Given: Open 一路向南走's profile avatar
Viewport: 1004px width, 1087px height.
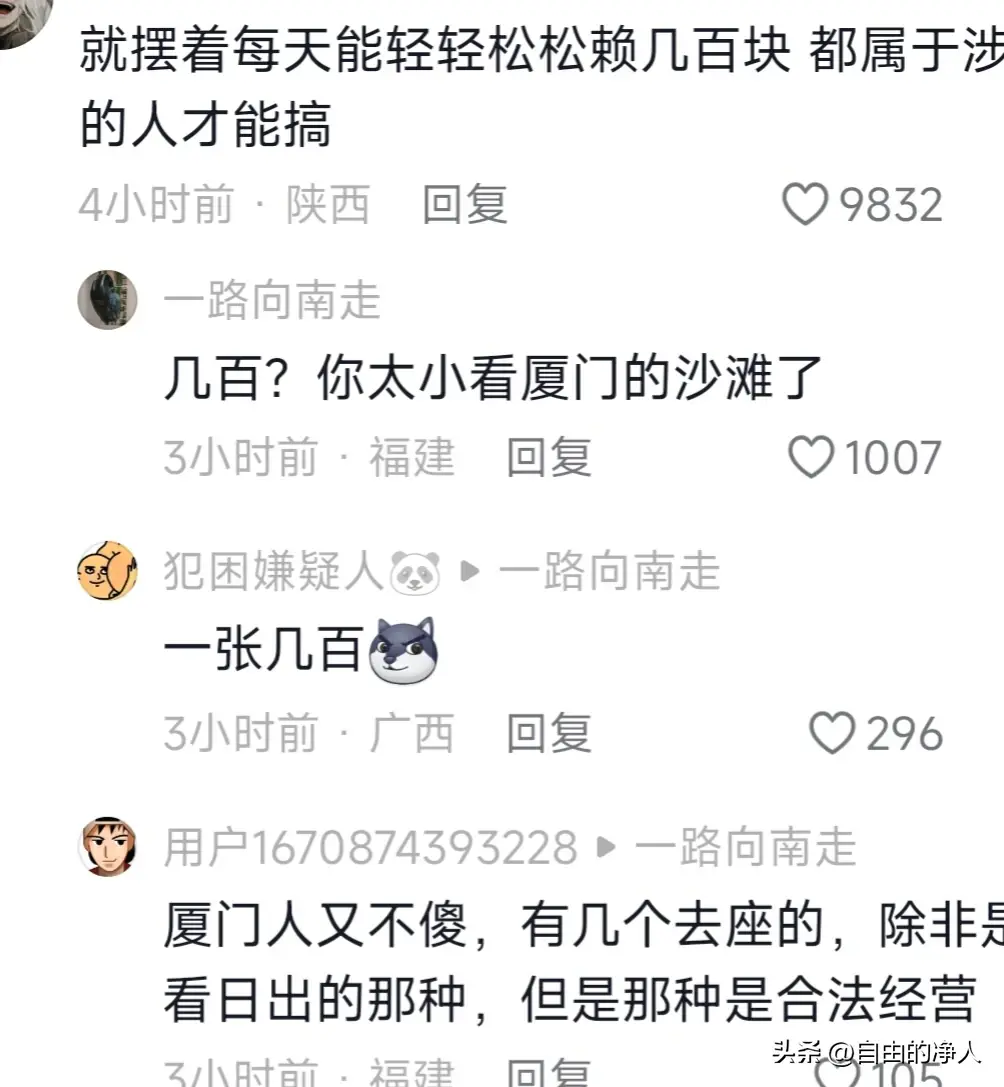Looking at the screenshot, I should [x=107, y=300].
